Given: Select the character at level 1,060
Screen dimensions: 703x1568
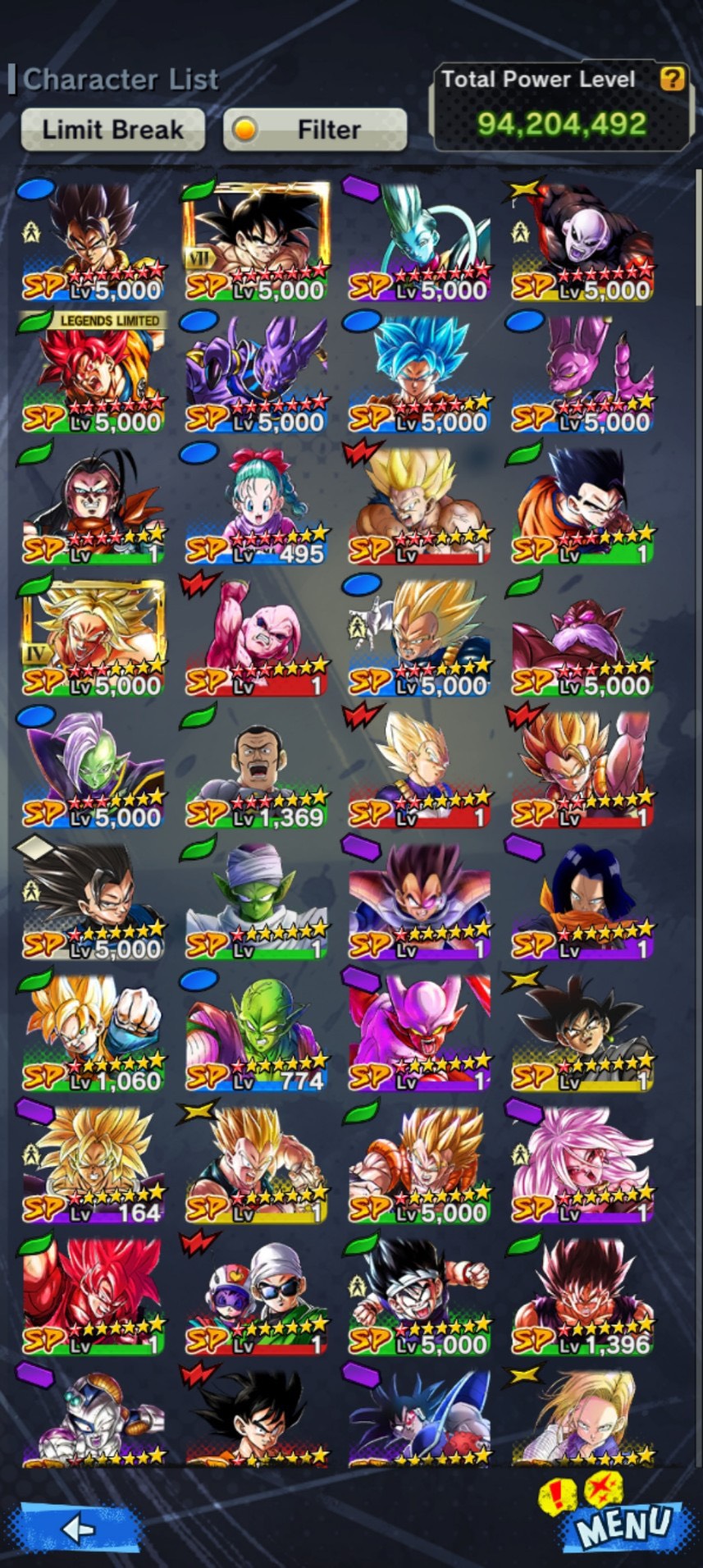Looking at the screenshot, I should pyautogui.click(x=93, y=1031).
